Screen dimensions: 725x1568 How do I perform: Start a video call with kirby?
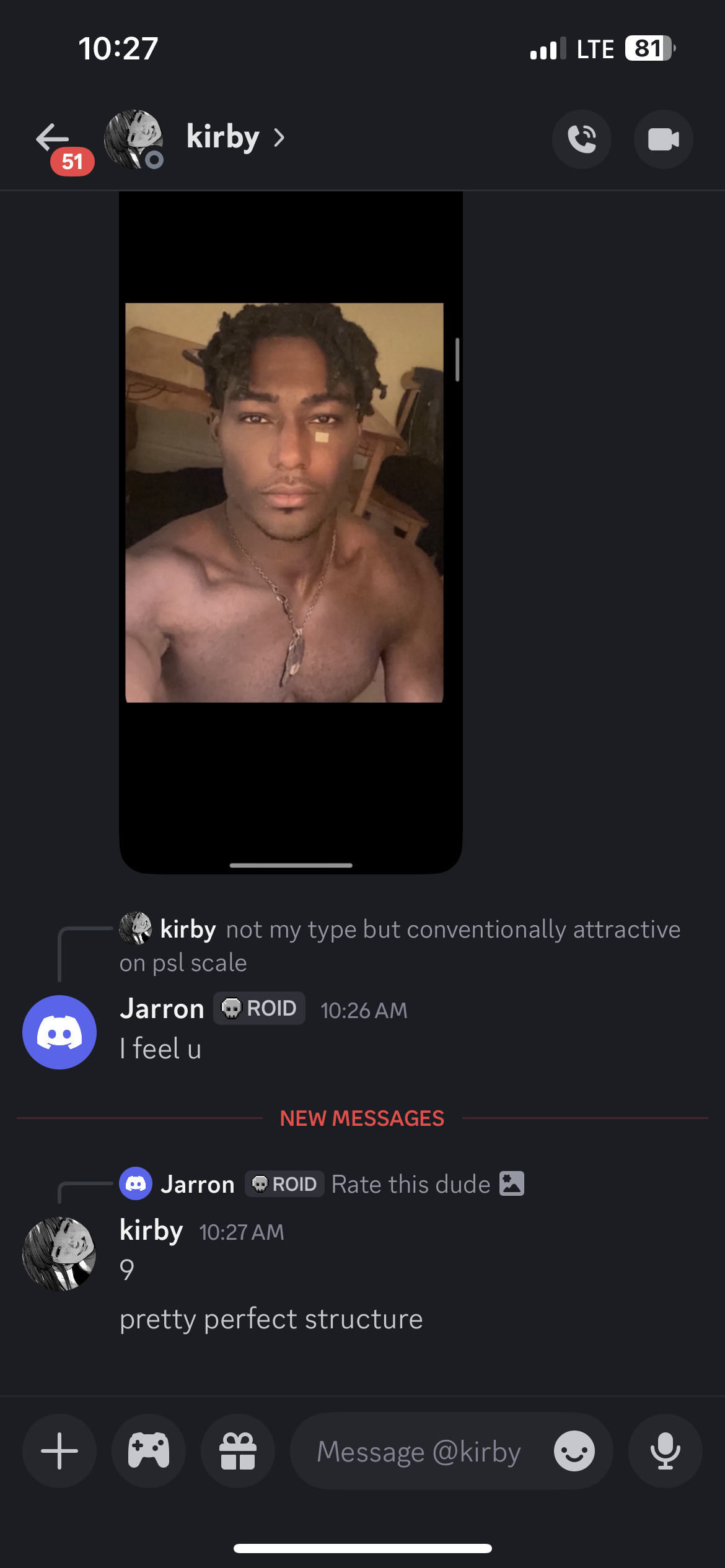[663, 139]
